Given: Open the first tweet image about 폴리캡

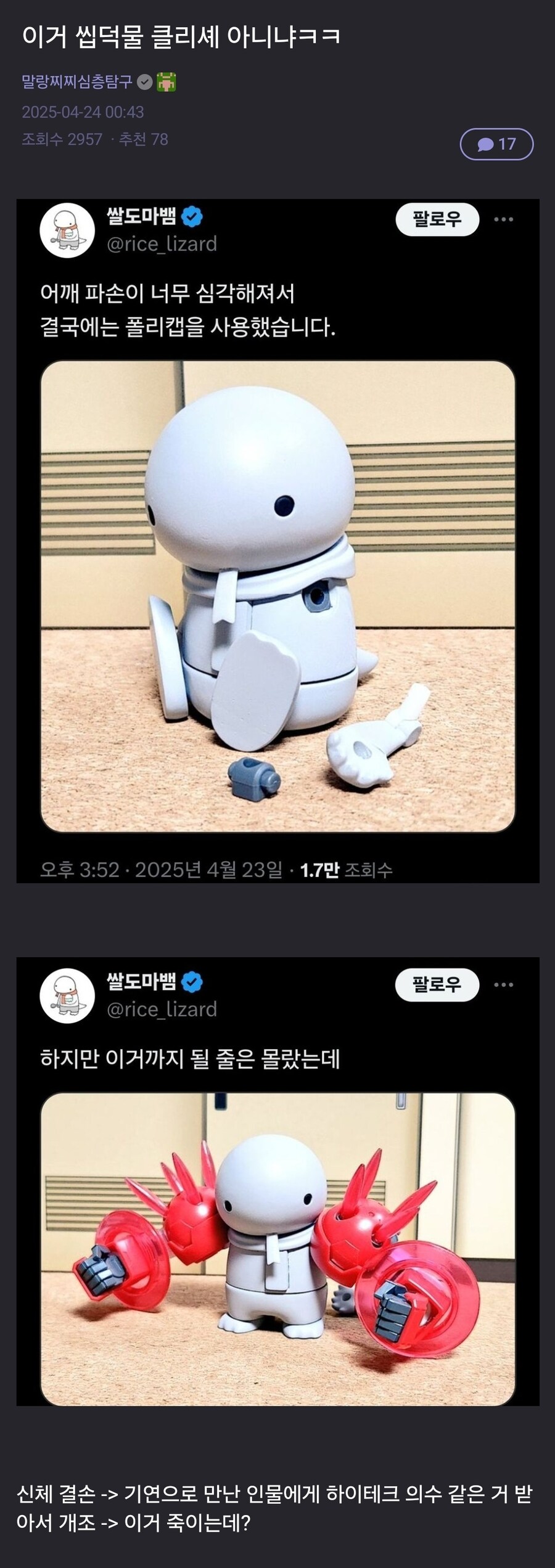Looking at the screenshot, I should (277, 596).
